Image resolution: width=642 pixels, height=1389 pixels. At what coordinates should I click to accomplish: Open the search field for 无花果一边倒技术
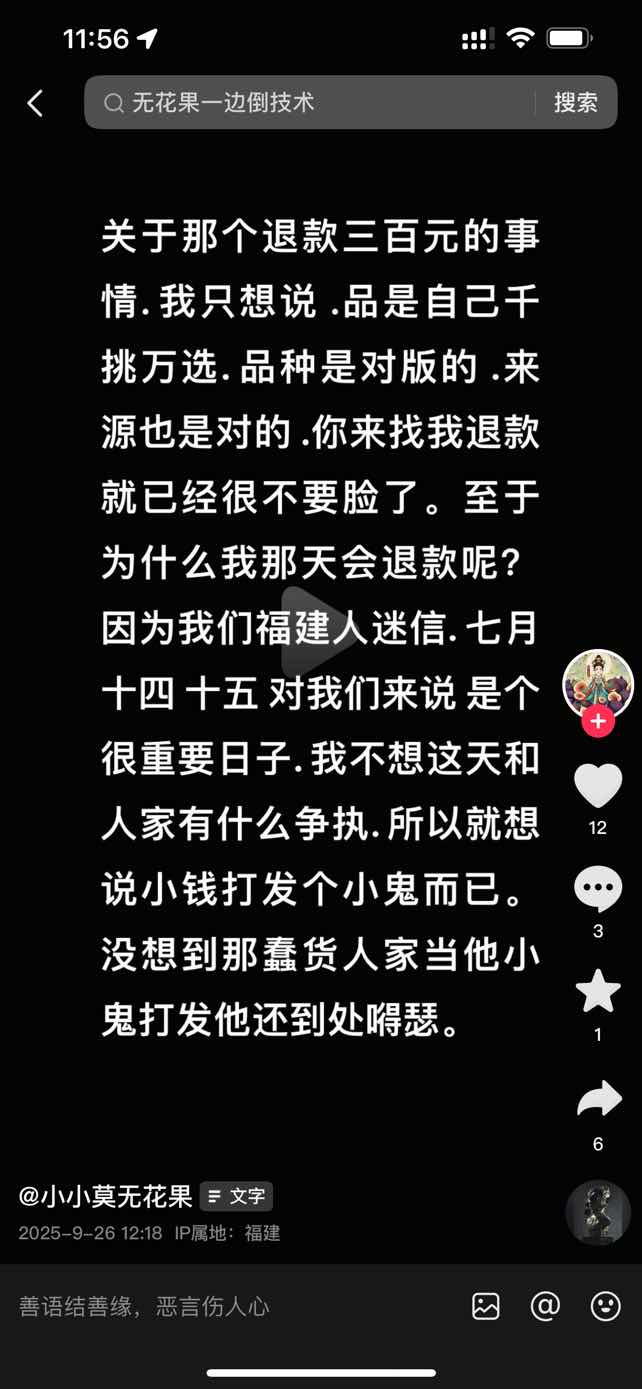click(x=310, y=103)
